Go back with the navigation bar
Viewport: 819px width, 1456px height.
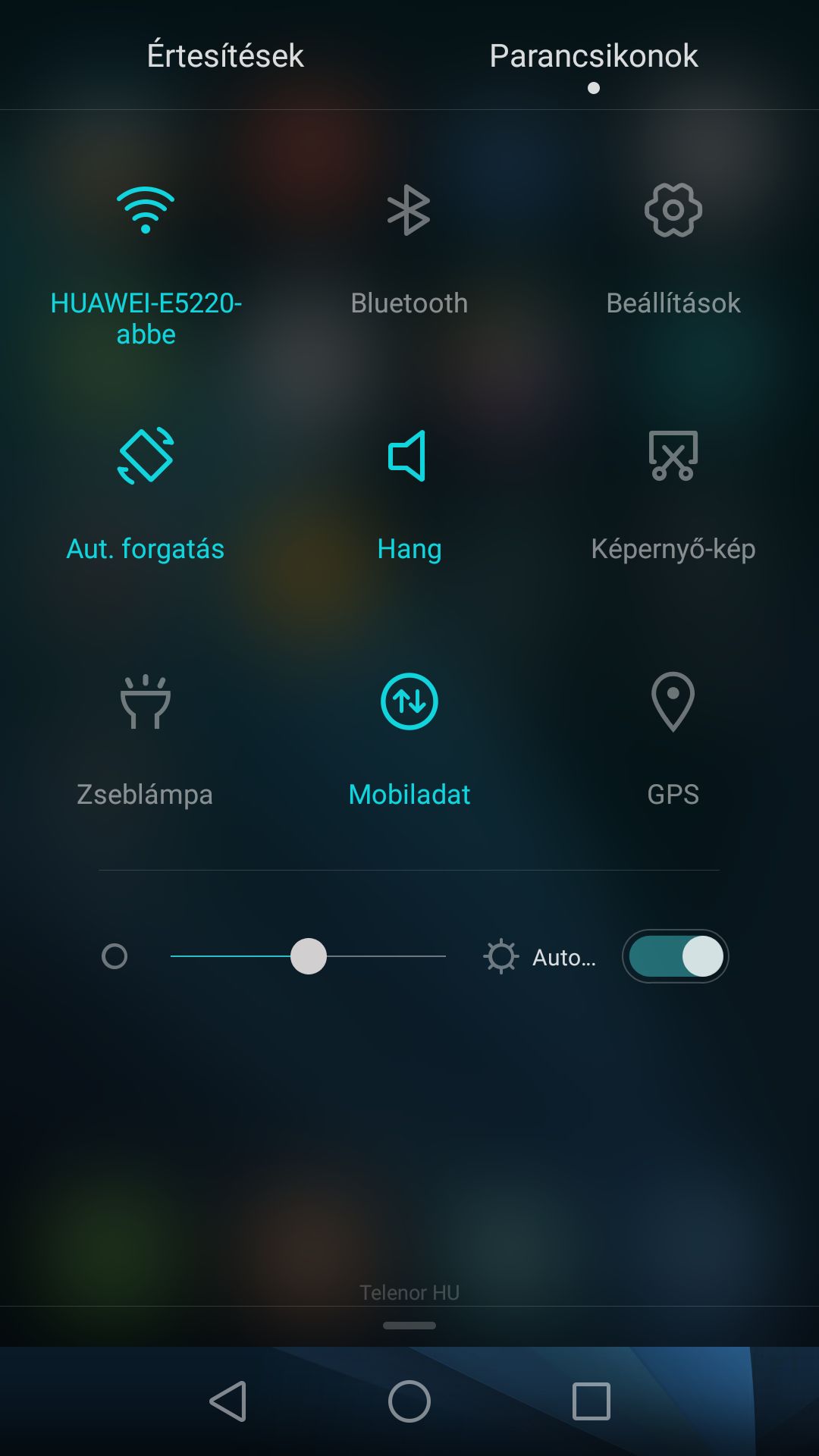(227, 1401)
